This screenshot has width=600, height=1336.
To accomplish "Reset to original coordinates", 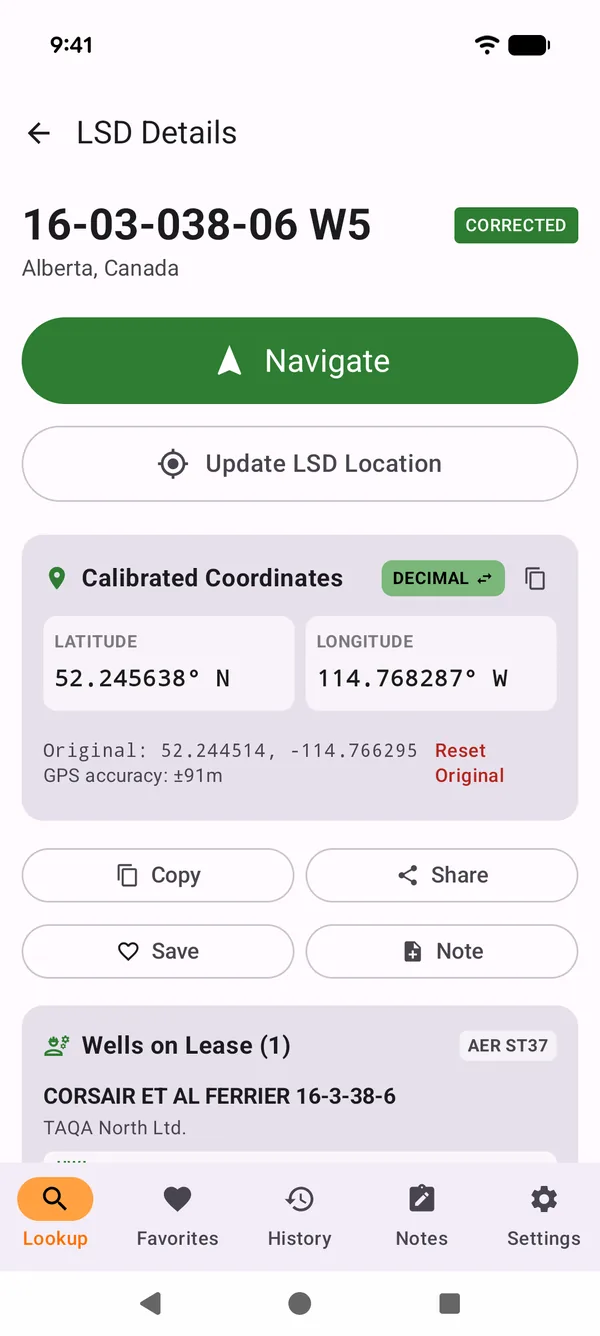I will (469, 763).
